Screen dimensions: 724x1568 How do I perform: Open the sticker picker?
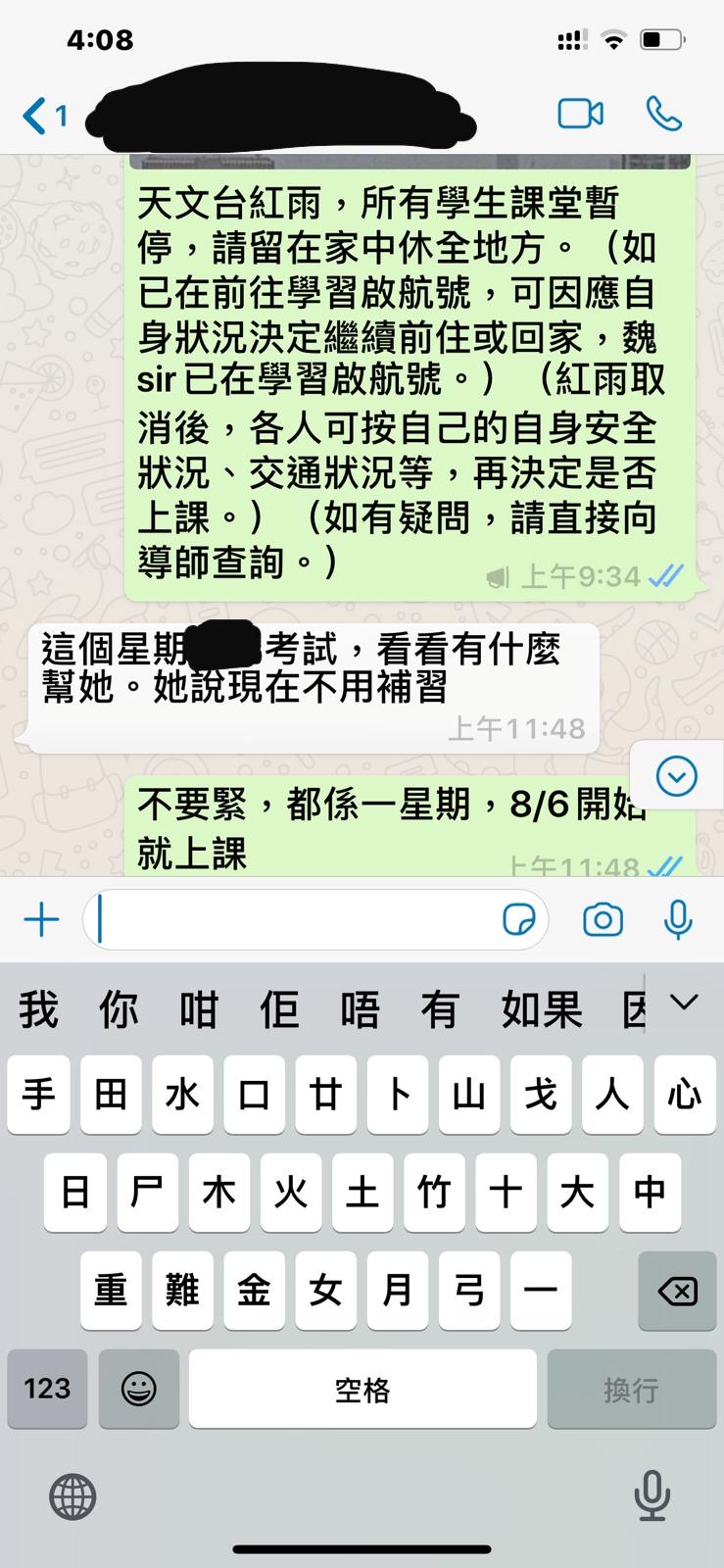click(x=518, y=920)
